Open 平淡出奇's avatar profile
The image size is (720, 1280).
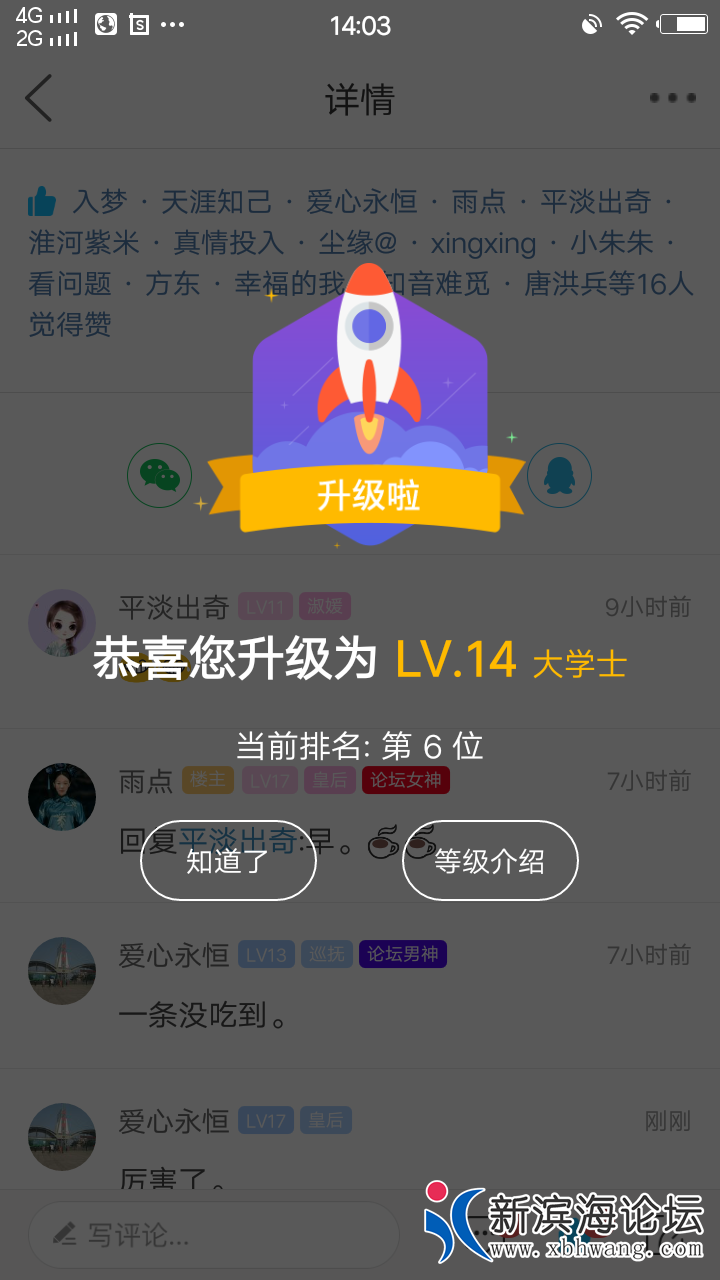point(62,622)
